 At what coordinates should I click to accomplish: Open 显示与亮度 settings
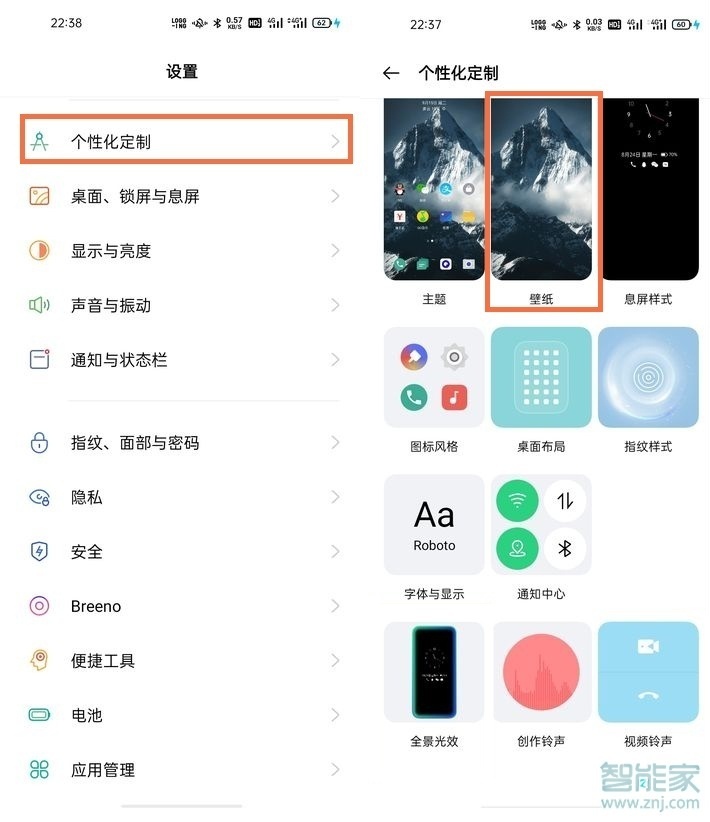[x=185, y=251]
